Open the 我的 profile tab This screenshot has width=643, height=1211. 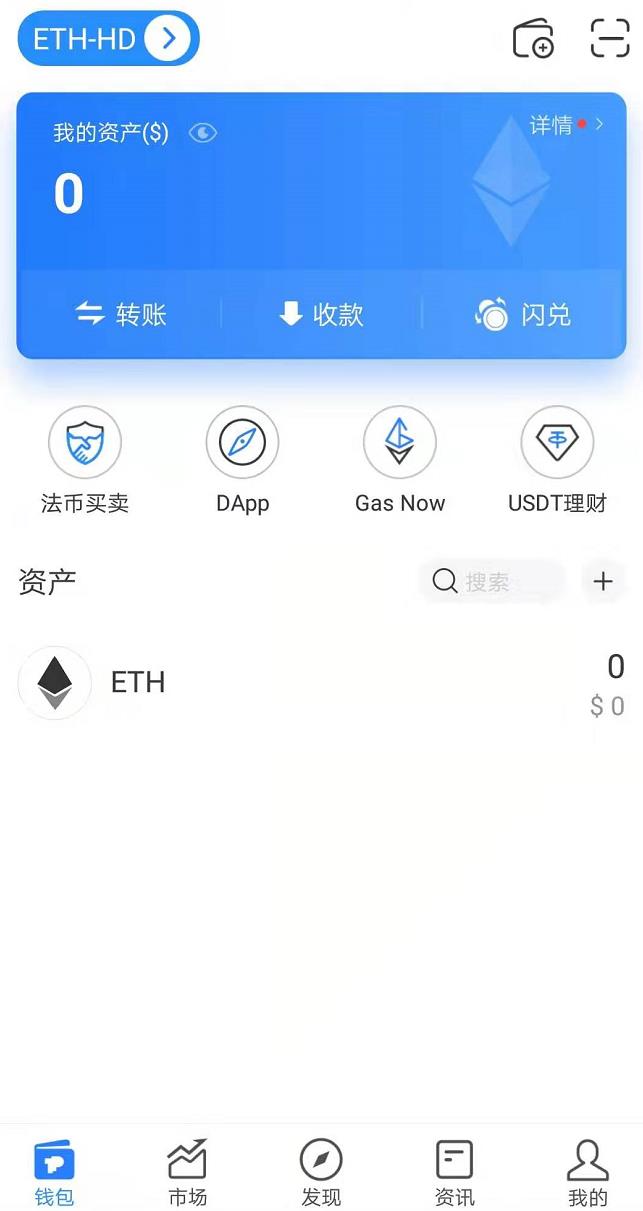(587, 1172)
